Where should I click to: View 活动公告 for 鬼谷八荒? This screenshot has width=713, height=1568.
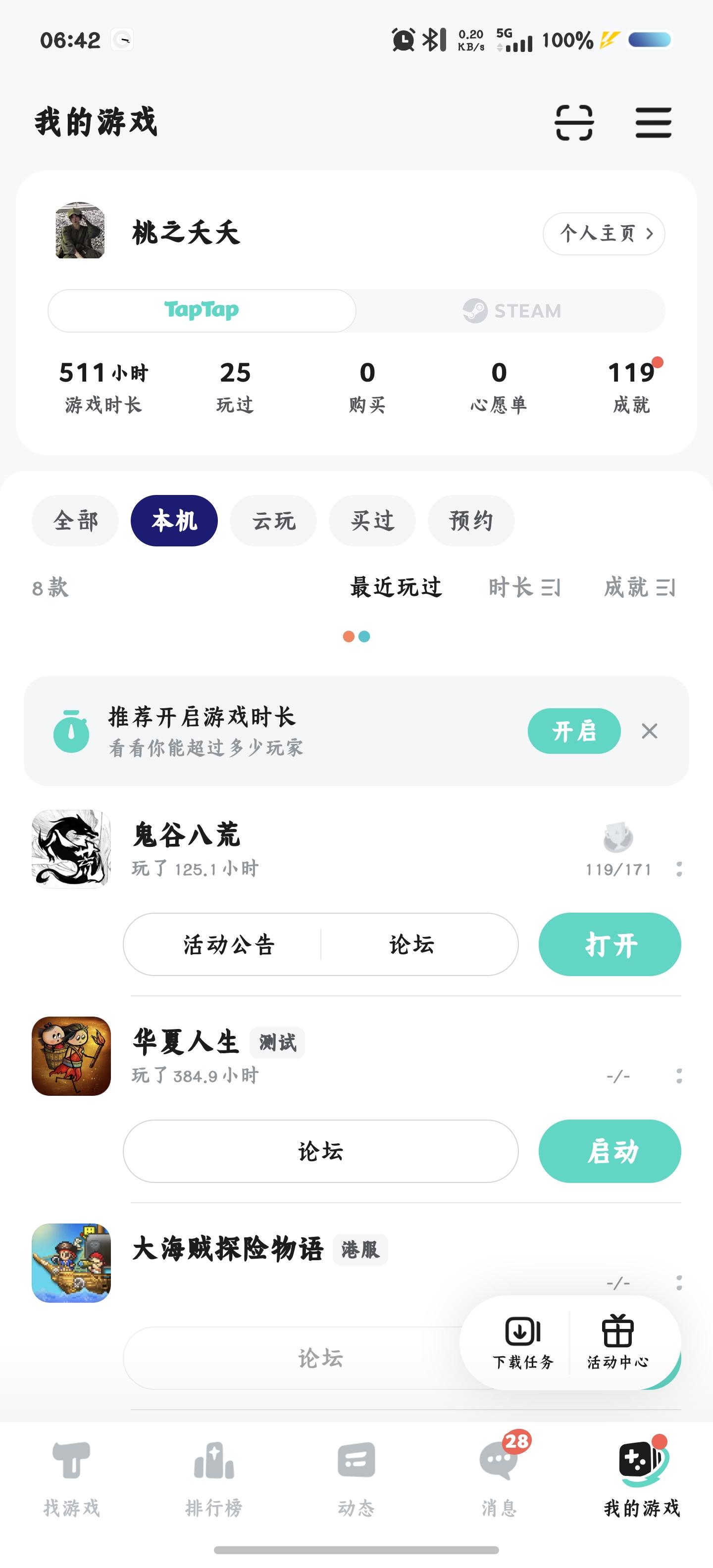coord(229,945)
